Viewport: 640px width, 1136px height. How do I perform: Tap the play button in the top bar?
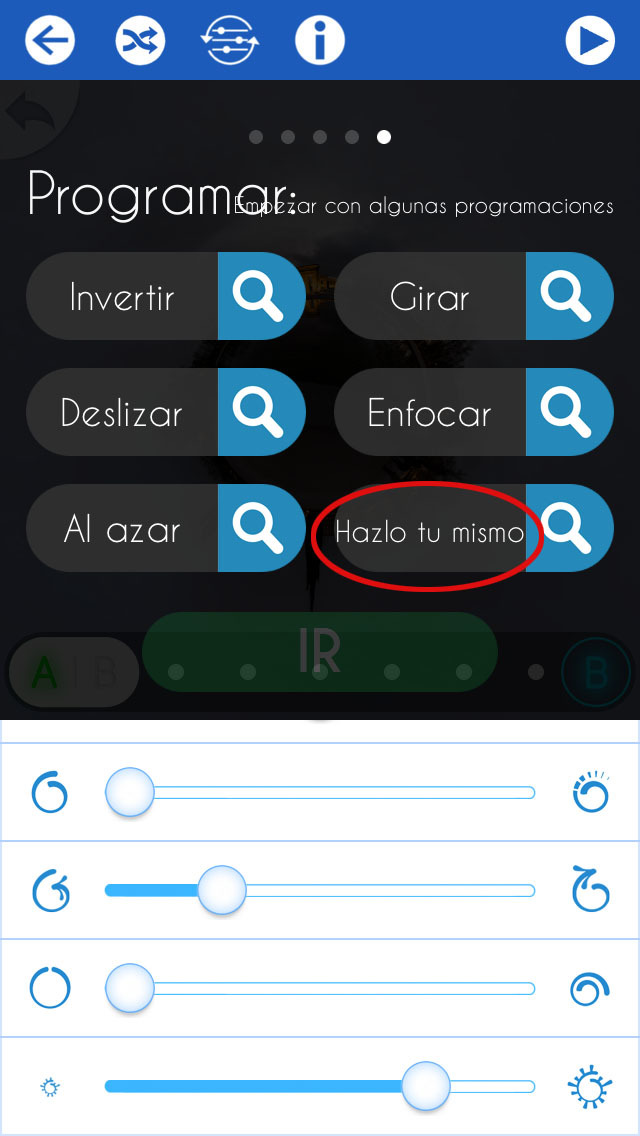pyautogui.click(x=590, y=40)
